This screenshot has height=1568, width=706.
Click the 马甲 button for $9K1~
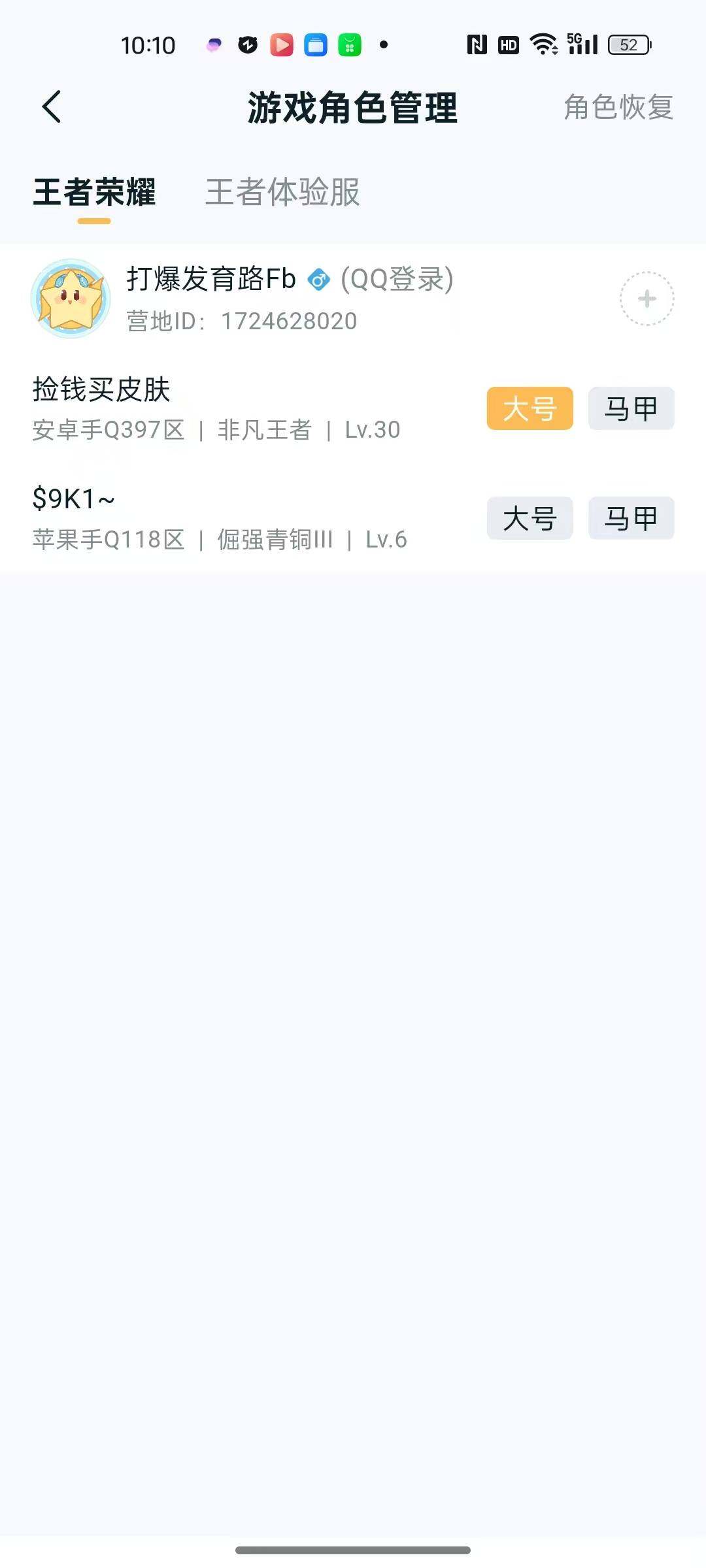(x=630, y=518)
